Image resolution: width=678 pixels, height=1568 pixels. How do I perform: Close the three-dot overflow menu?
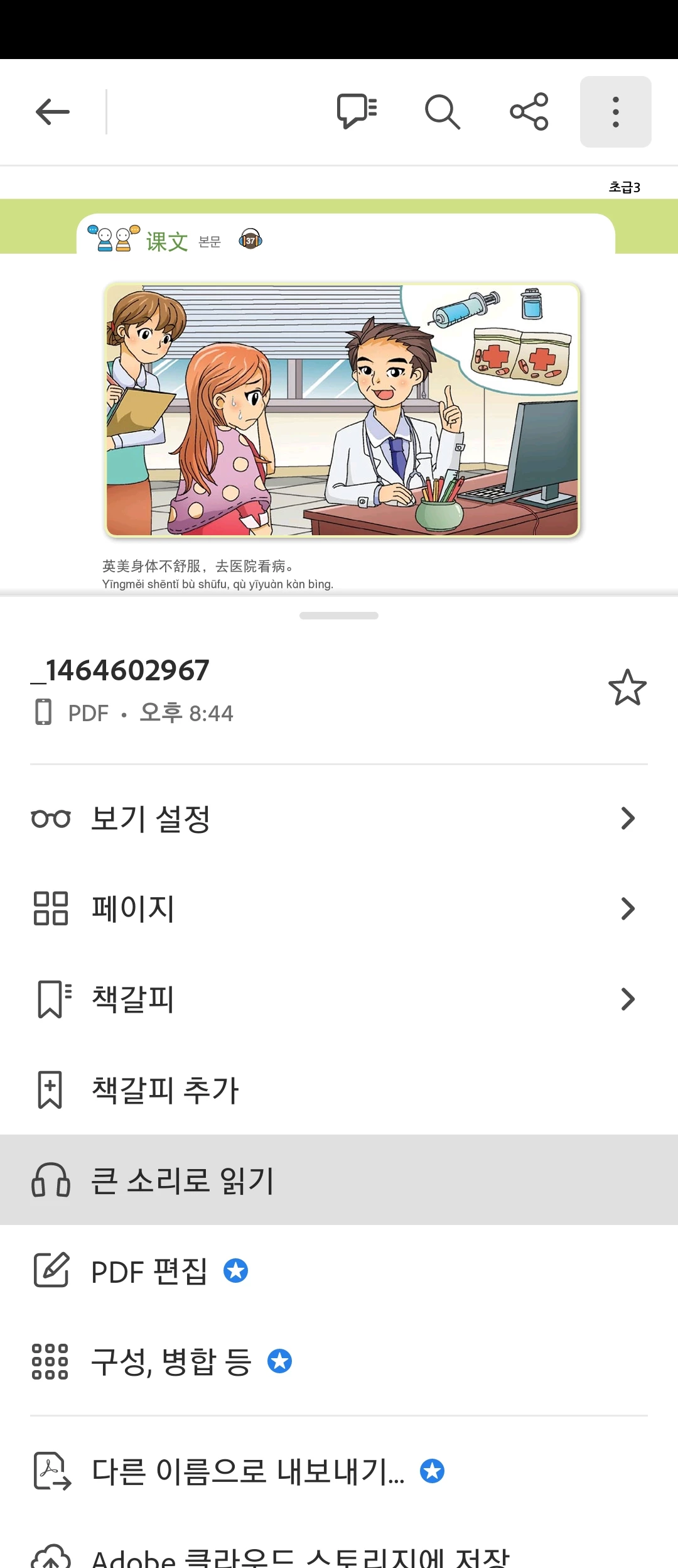click(x=615, y=112)
